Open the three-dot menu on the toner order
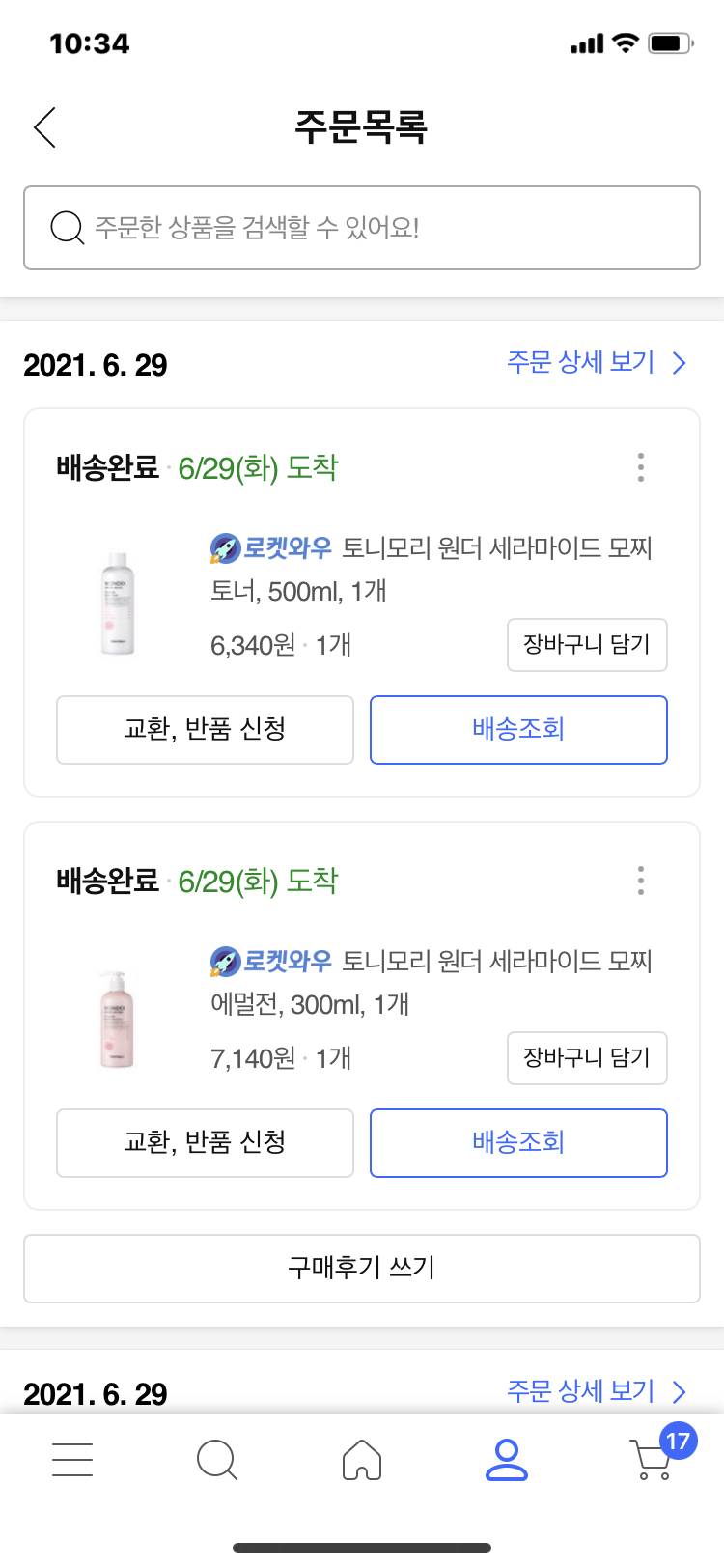This screenshot has height=1568, width=724. [640, 467]
